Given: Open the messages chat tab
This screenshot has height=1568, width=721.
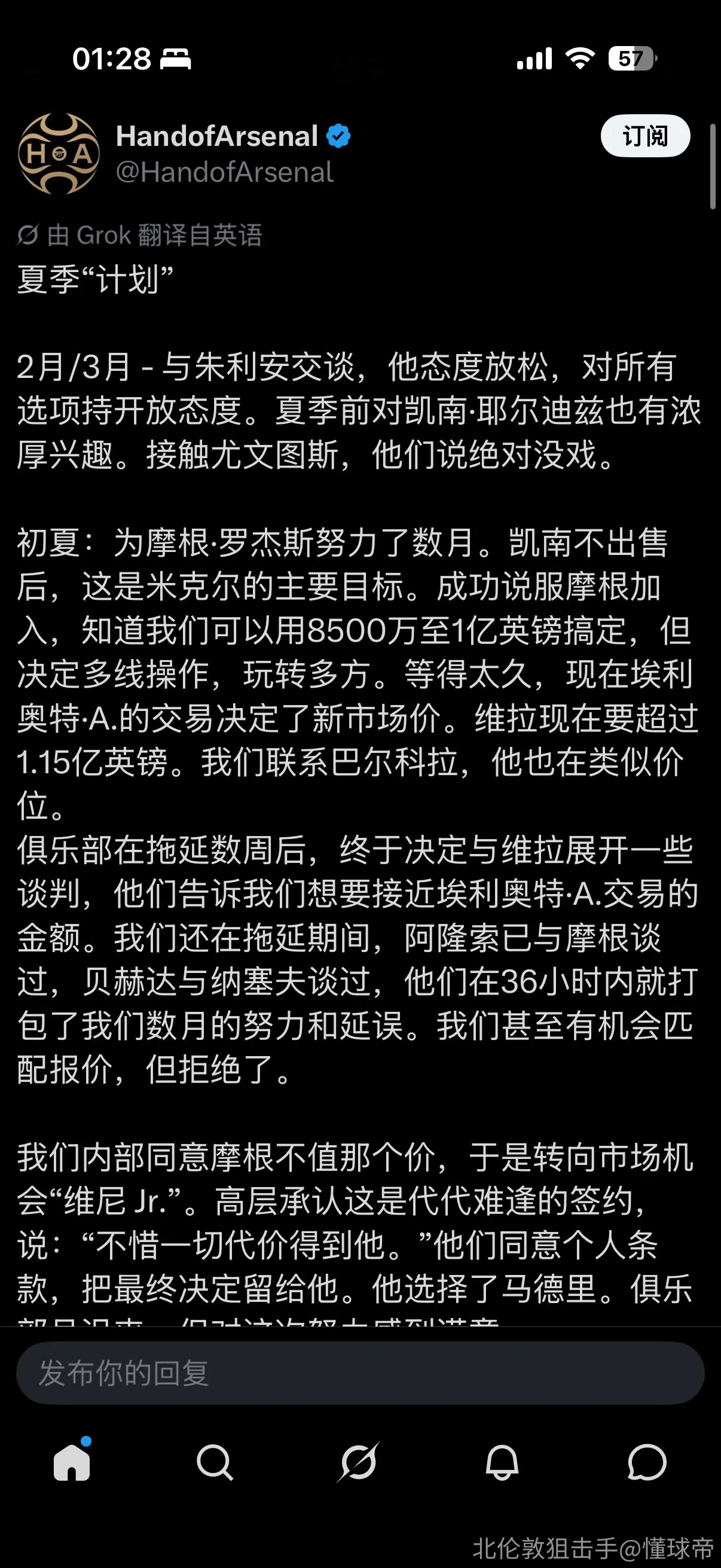Looking at the screenshot, I should [x=647, y=1462].
